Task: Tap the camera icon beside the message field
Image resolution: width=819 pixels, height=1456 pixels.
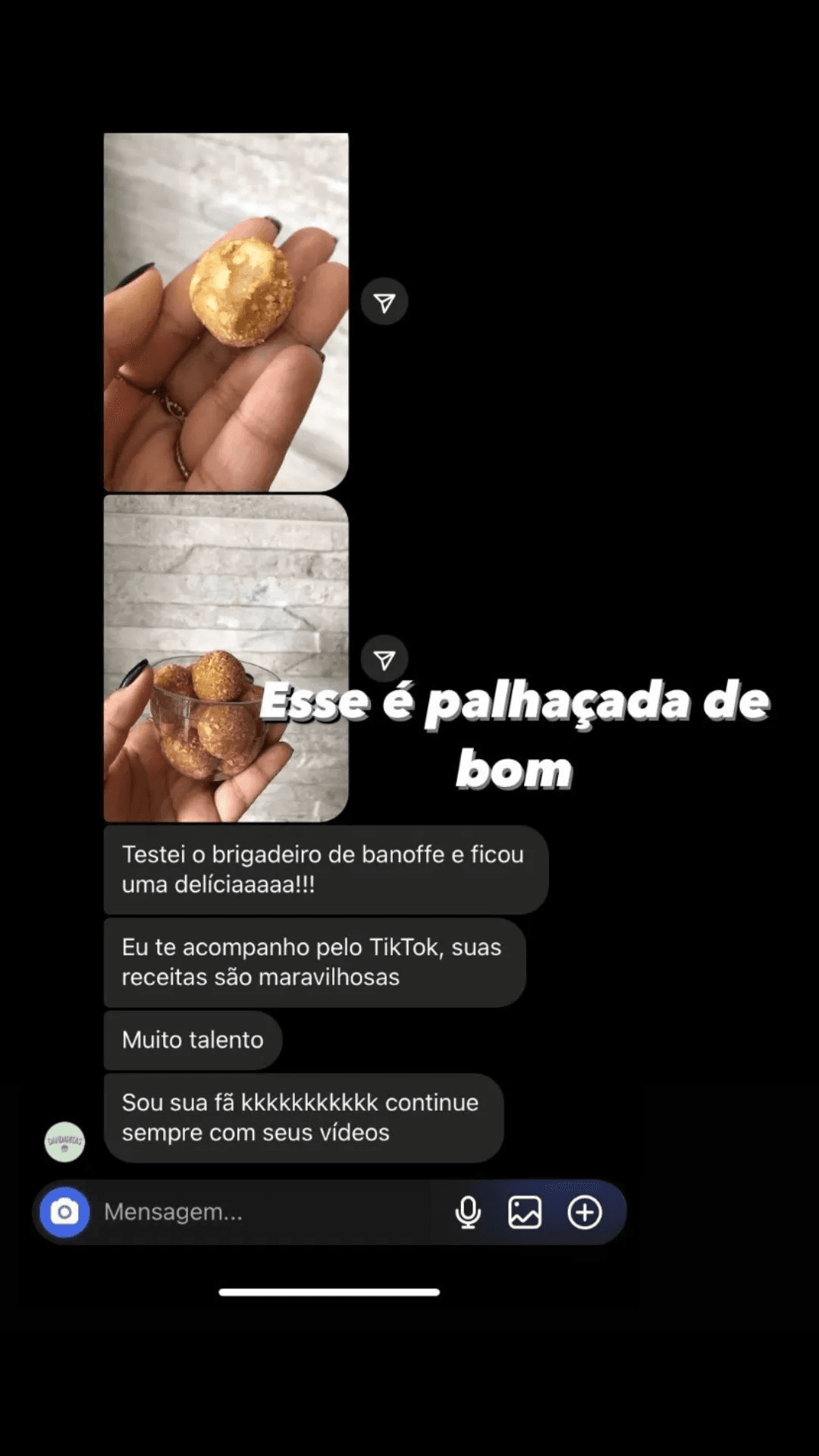Action: coord(64,1212)
